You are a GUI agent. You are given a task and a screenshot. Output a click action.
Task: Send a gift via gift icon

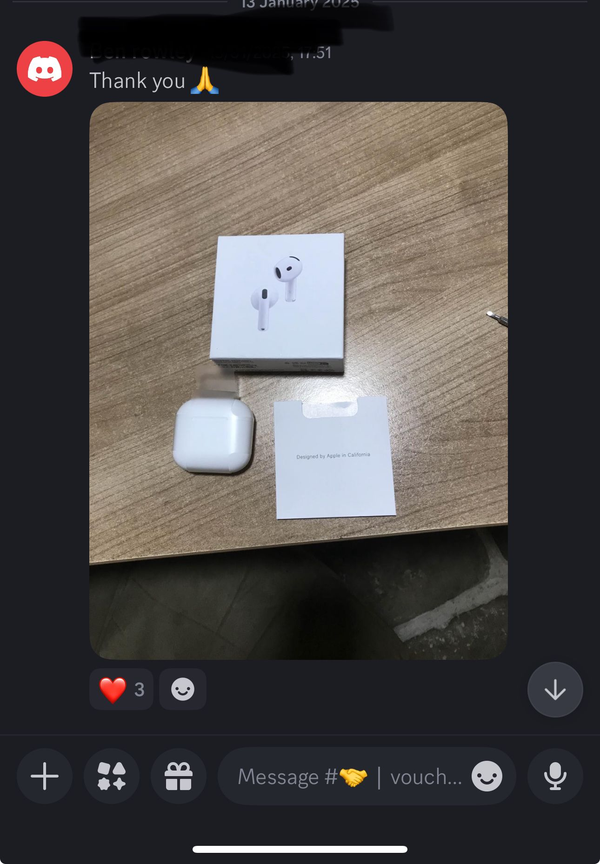click(x=178, y=777)
